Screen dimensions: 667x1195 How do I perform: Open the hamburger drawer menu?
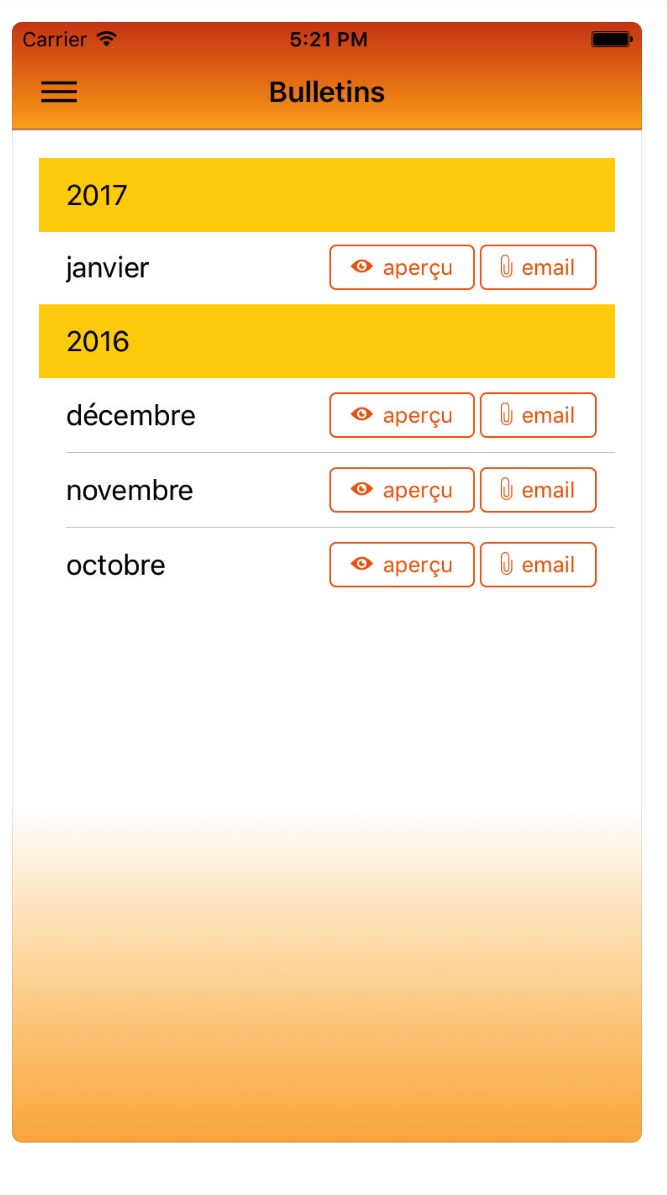[59, 92]
